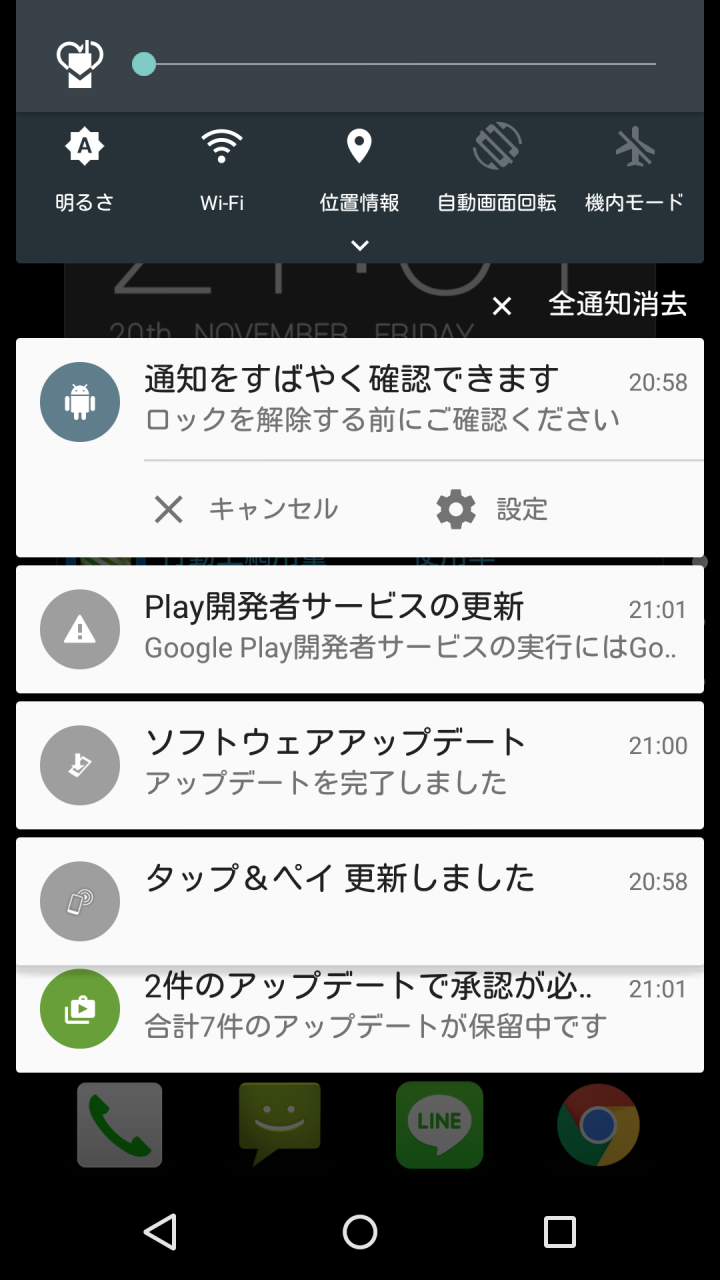
Task: Clear all notifications with 全通知消去
Action: tap(590, 305)
